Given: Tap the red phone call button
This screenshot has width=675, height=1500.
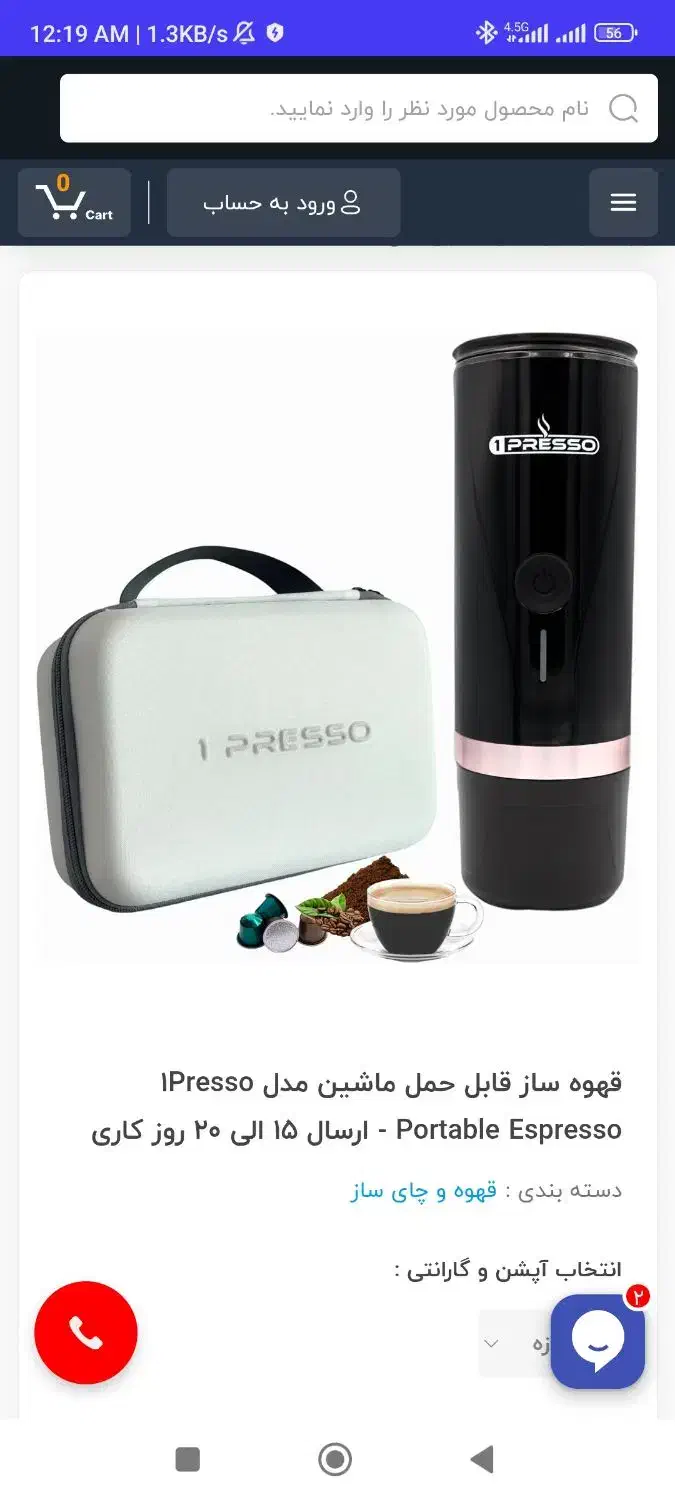Looking at the screenshot, I should pyautogui.click(x=86, y=1333).
